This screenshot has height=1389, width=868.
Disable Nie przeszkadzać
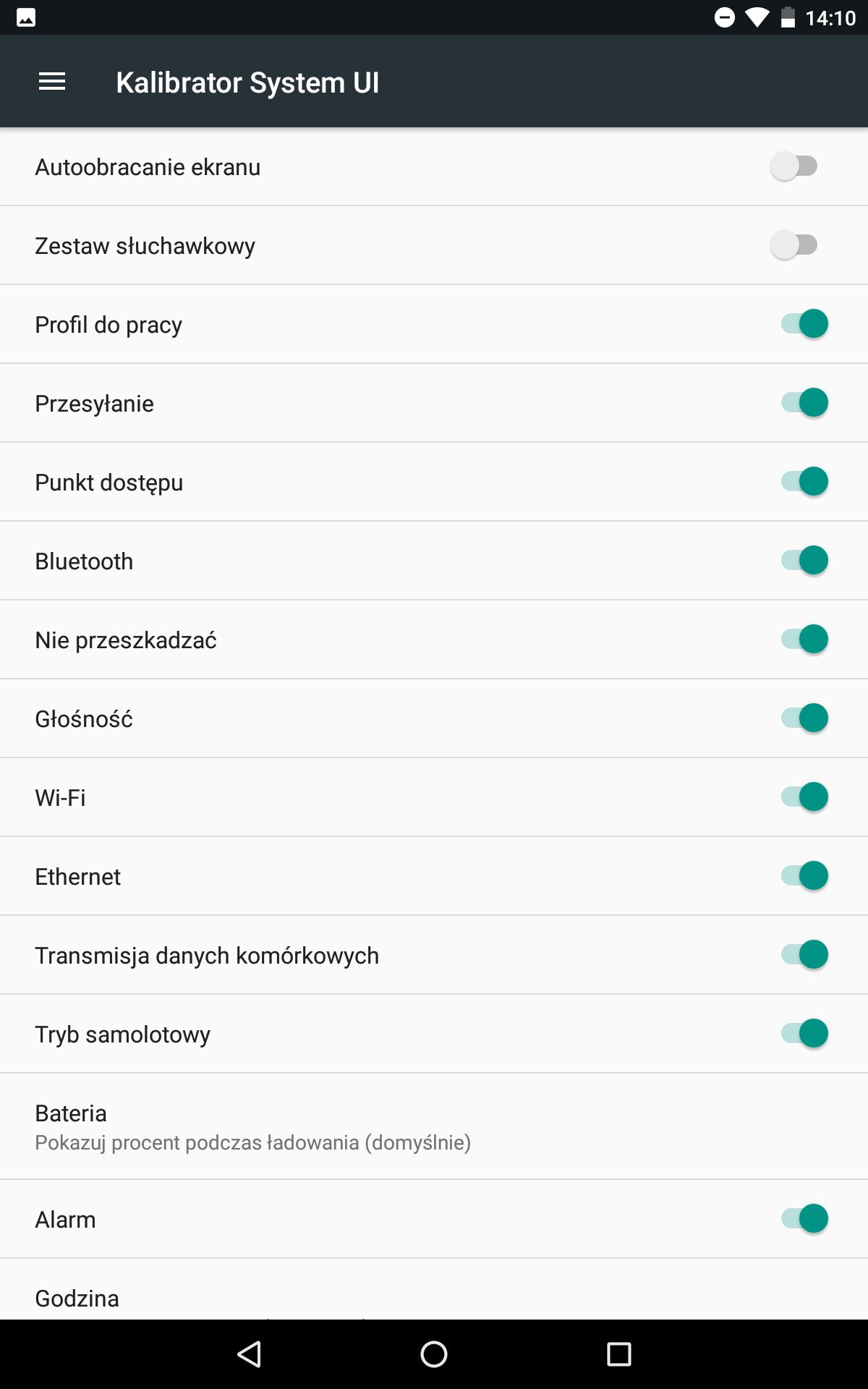[x=804, y=640]
